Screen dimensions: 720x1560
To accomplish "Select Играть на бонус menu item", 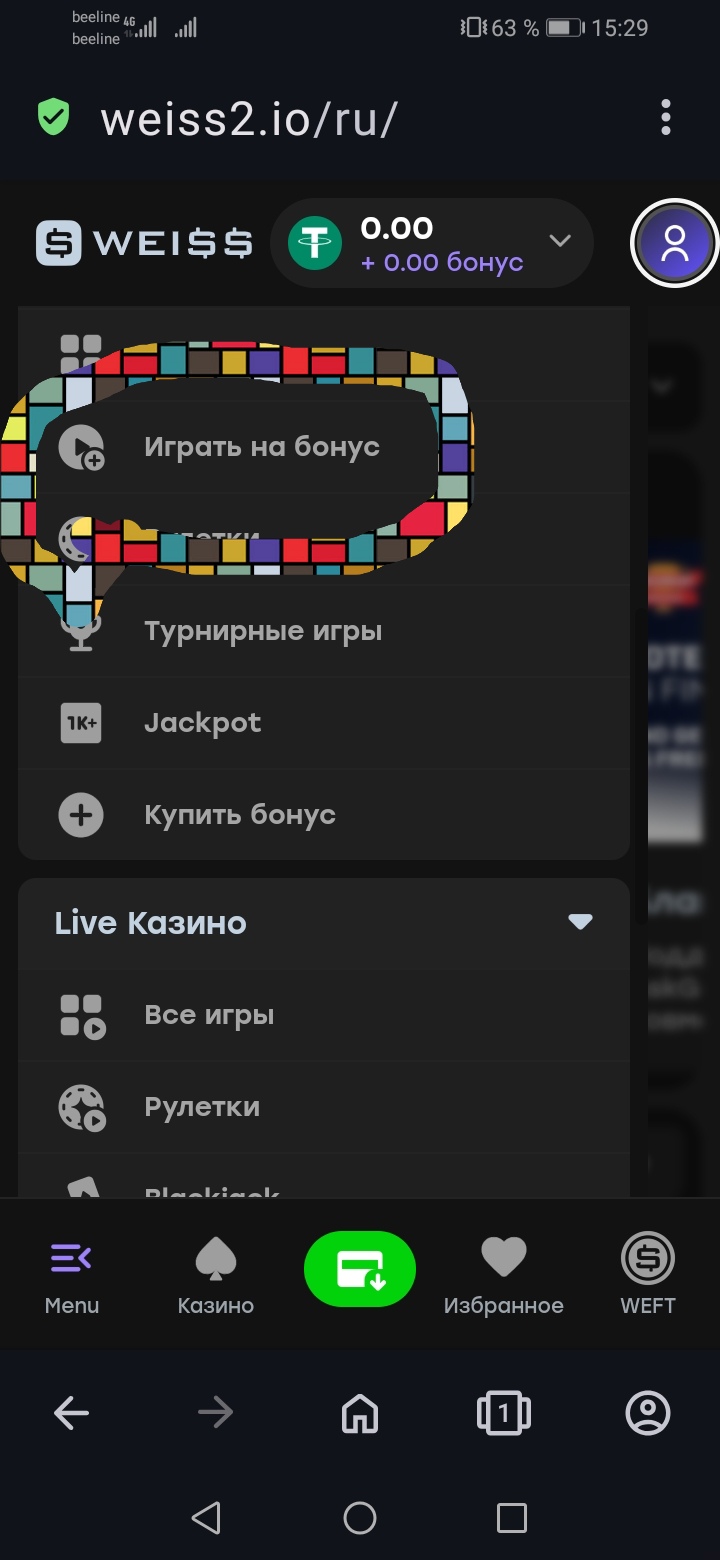I will (260, 447).
